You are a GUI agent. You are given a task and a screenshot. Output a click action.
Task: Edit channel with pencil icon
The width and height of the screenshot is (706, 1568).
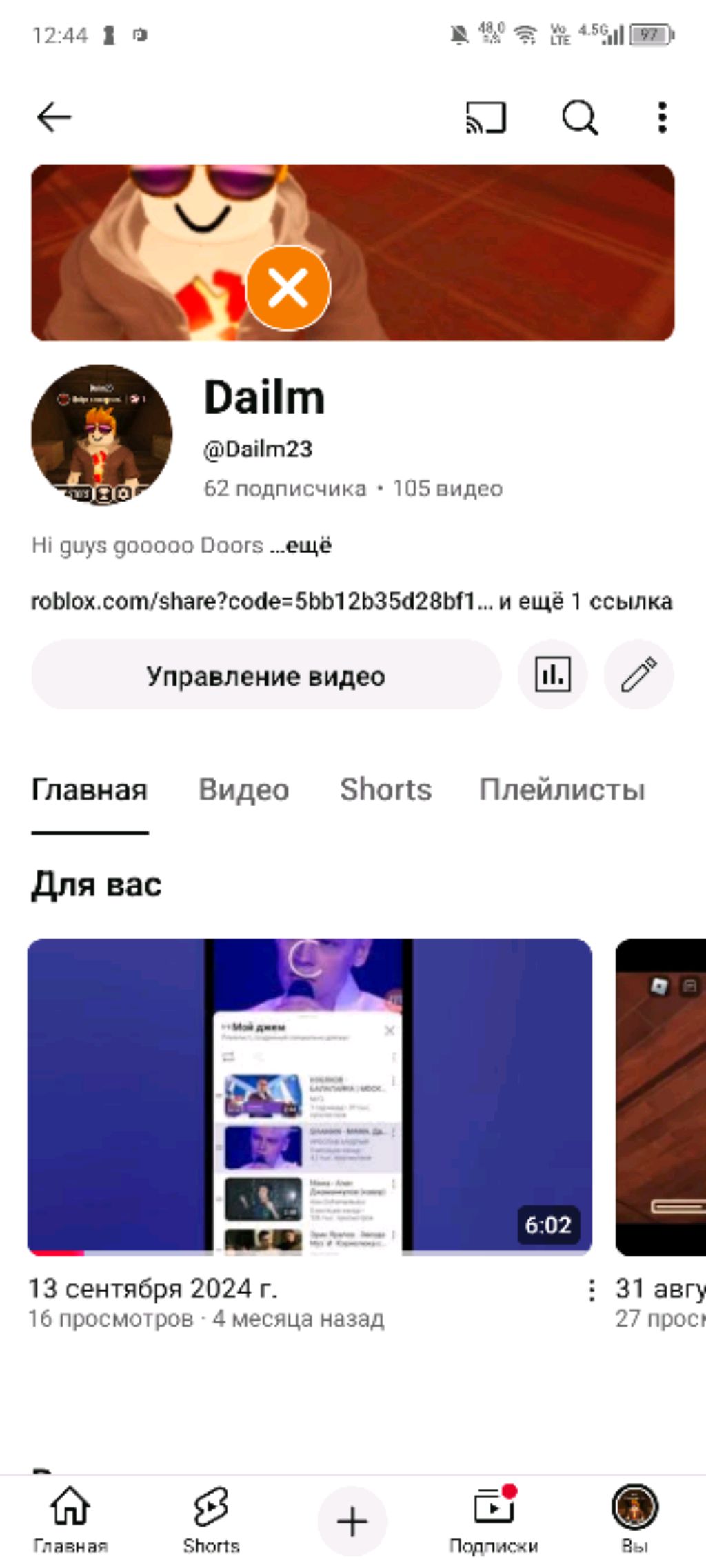pyautogui.click(x=638, y=674)
